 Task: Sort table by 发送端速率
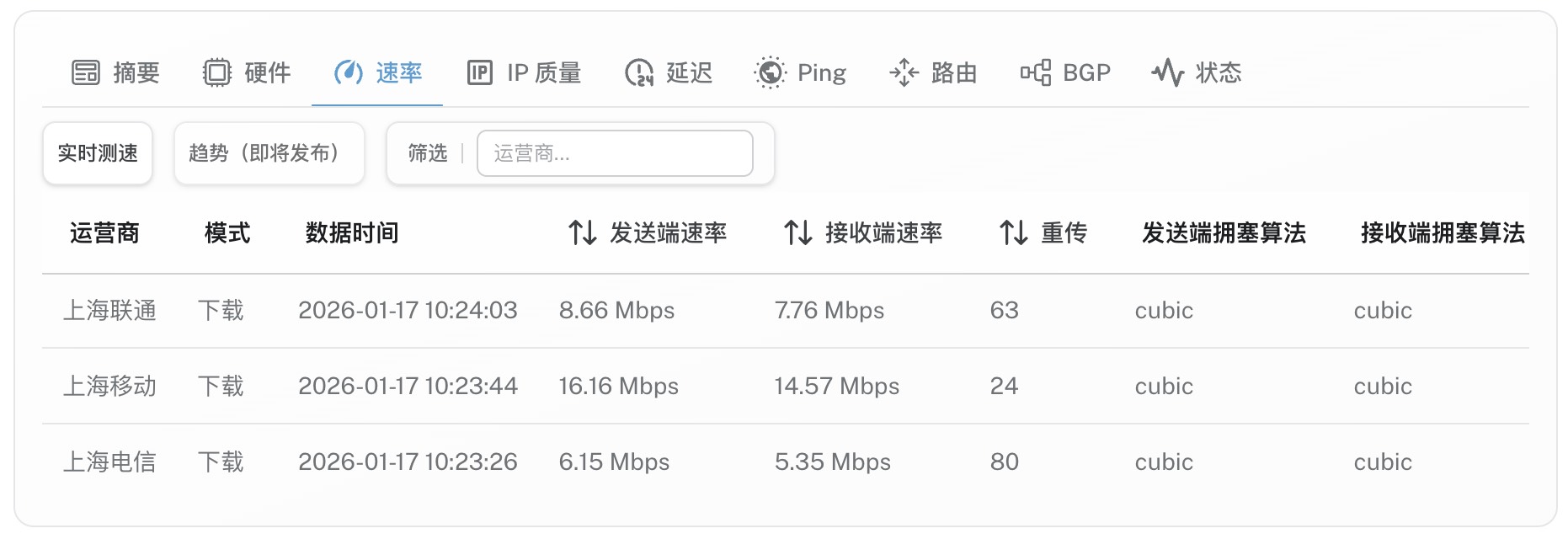tap(647, 233)
